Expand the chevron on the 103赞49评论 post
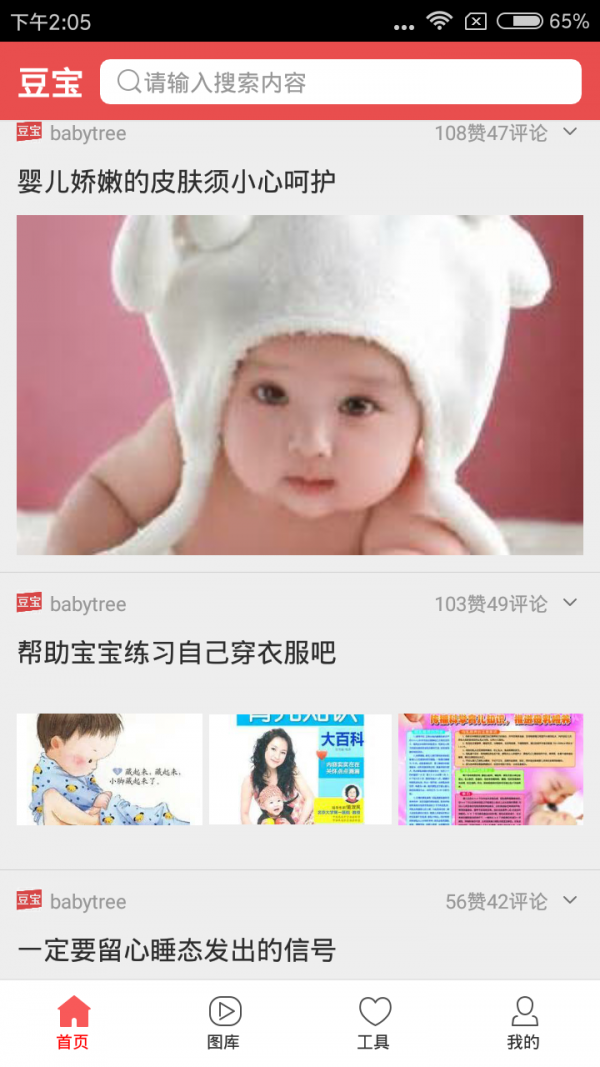 [x=570, y=603]
